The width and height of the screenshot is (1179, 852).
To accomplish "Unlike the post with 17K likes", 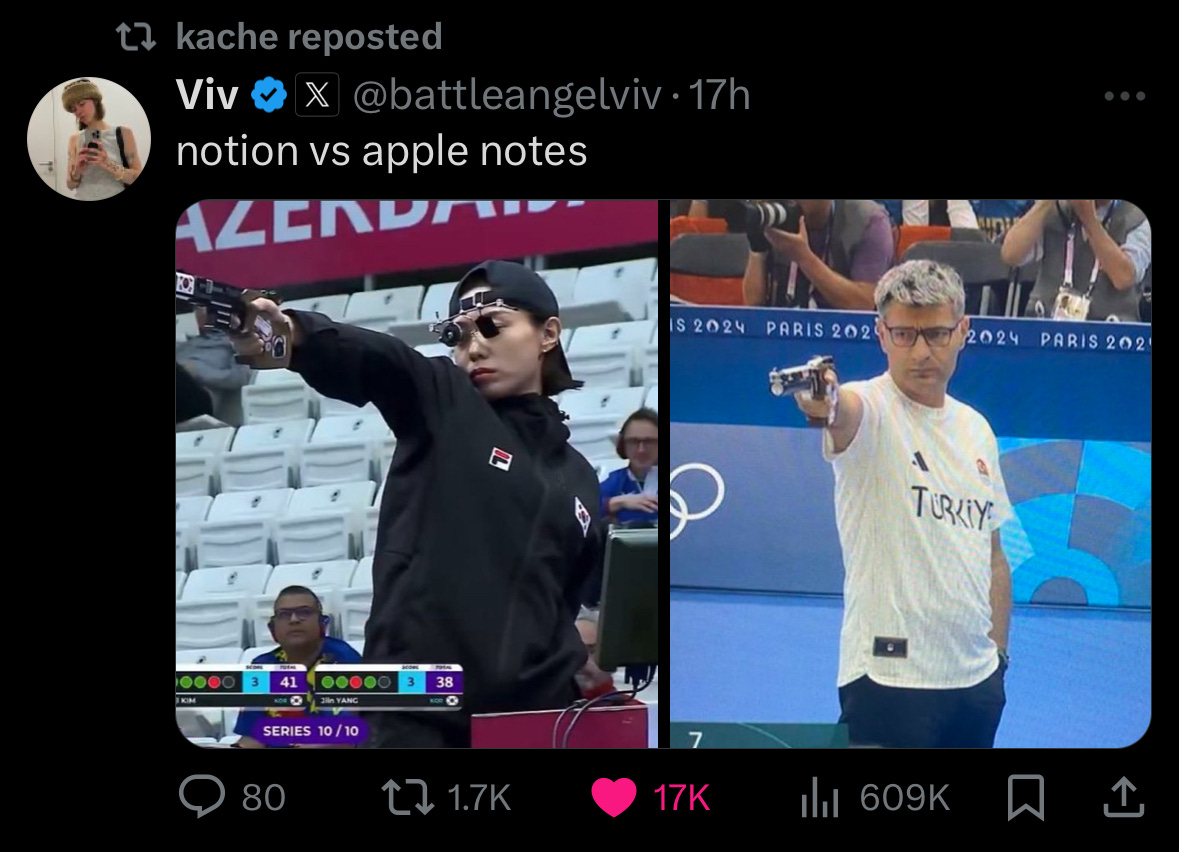I will click(x=614, y=797).
